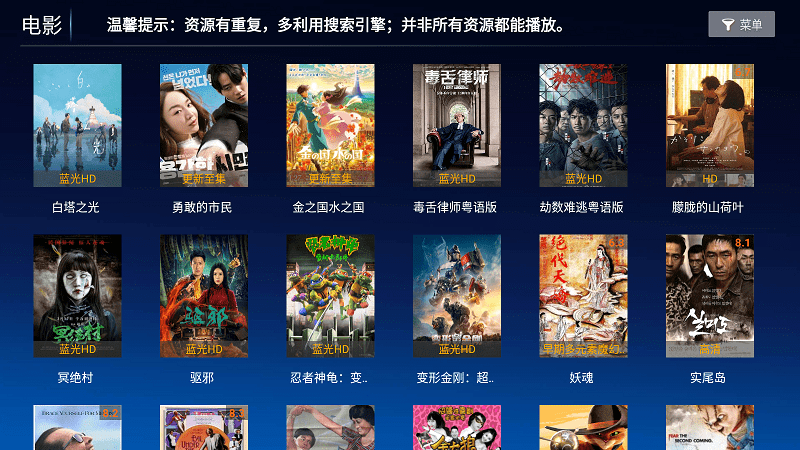800x450 pixels.
Task: Open 毒舌律师粤语版 movie card
Action: click(x=457, y=126)
